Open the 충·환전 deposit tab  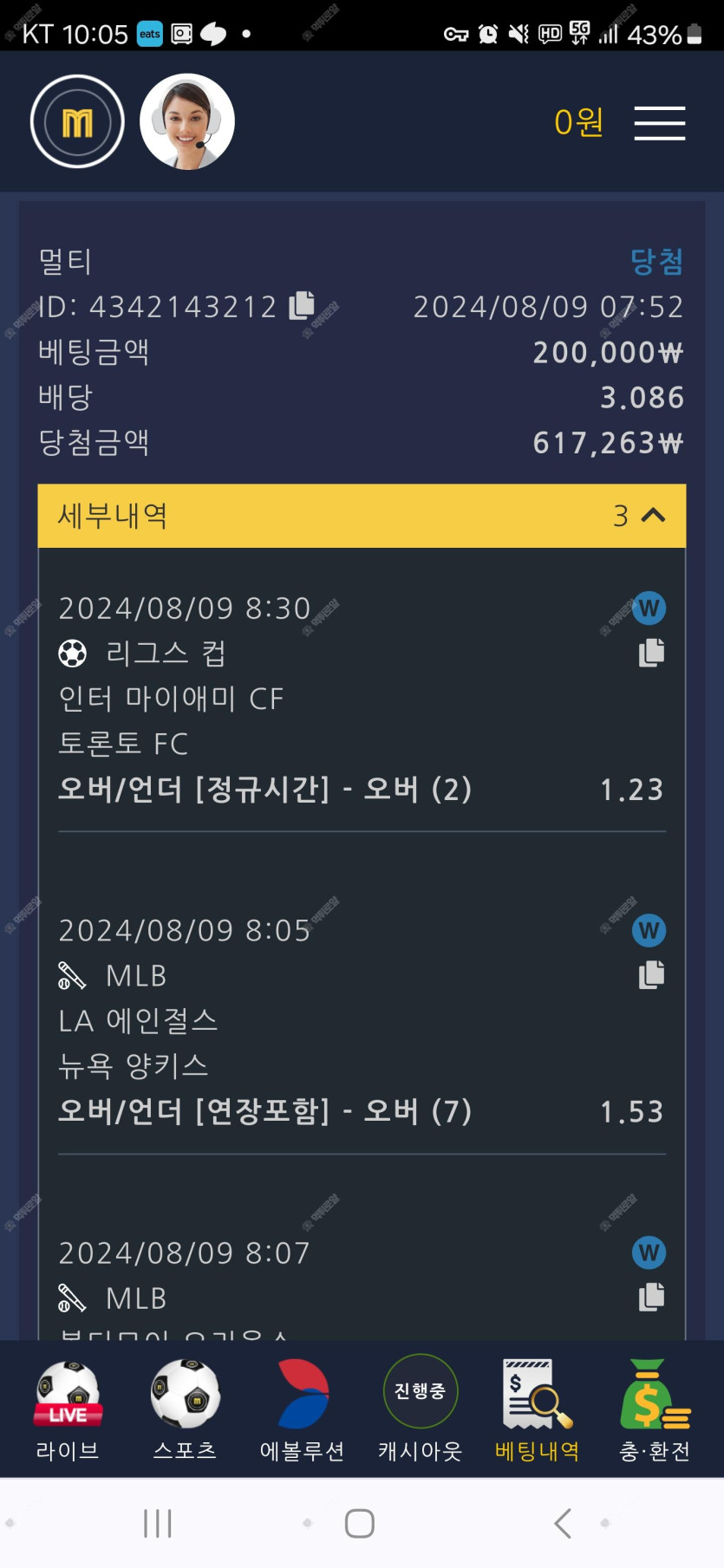point(655,1410)
